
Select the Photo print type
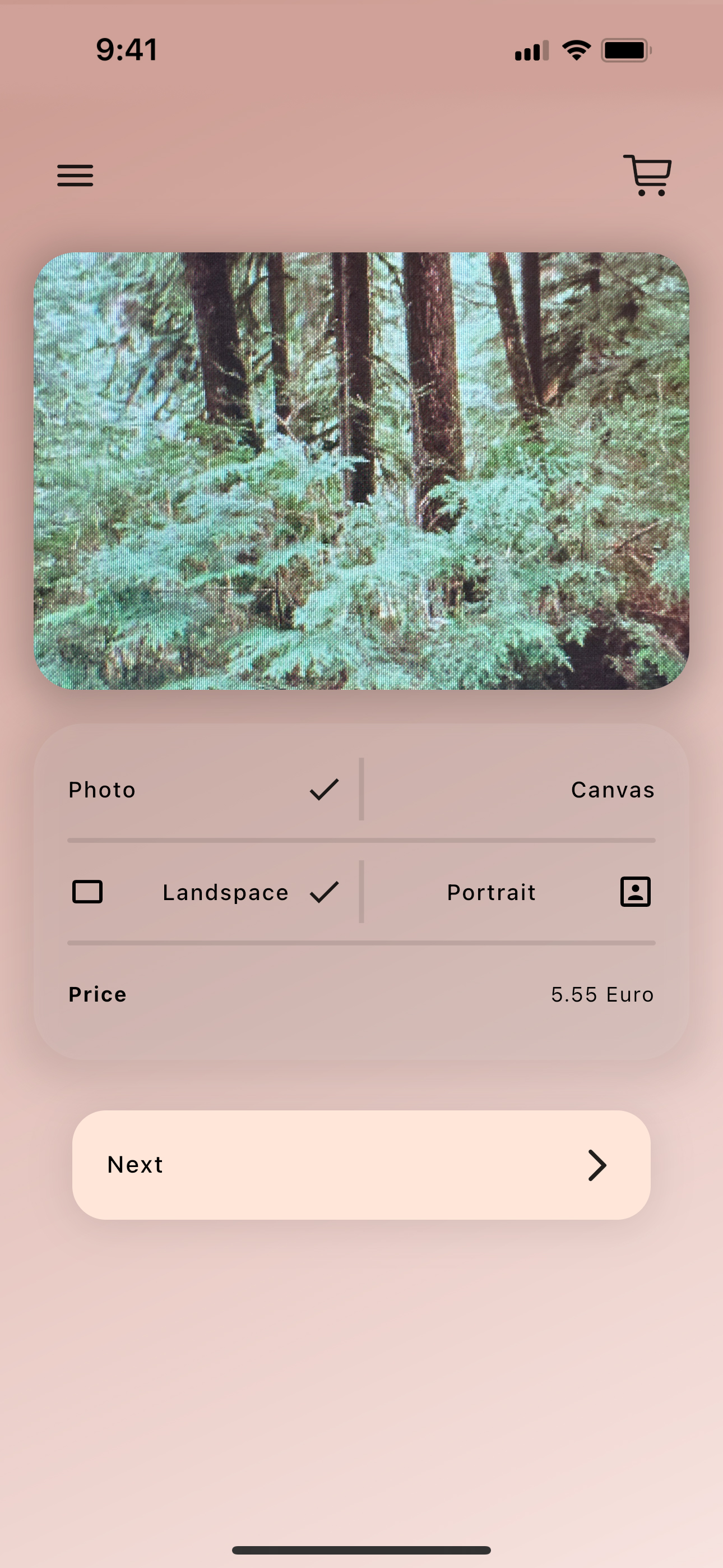(x=204, y=790)
